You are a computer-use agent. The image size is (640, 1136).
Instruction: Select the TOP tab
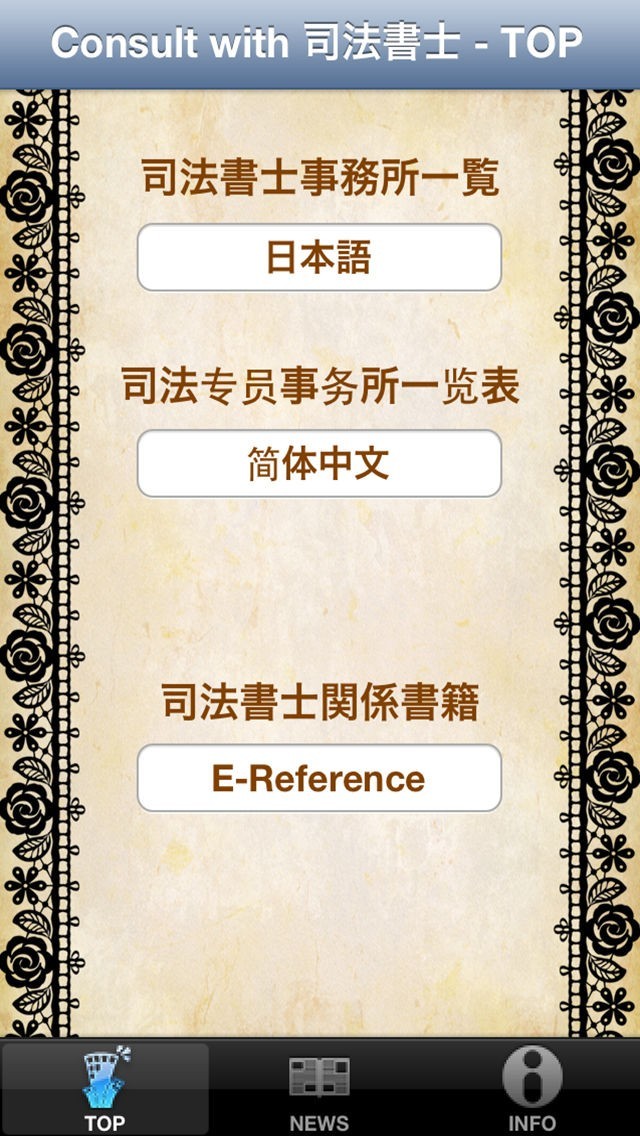[105, 1090]
